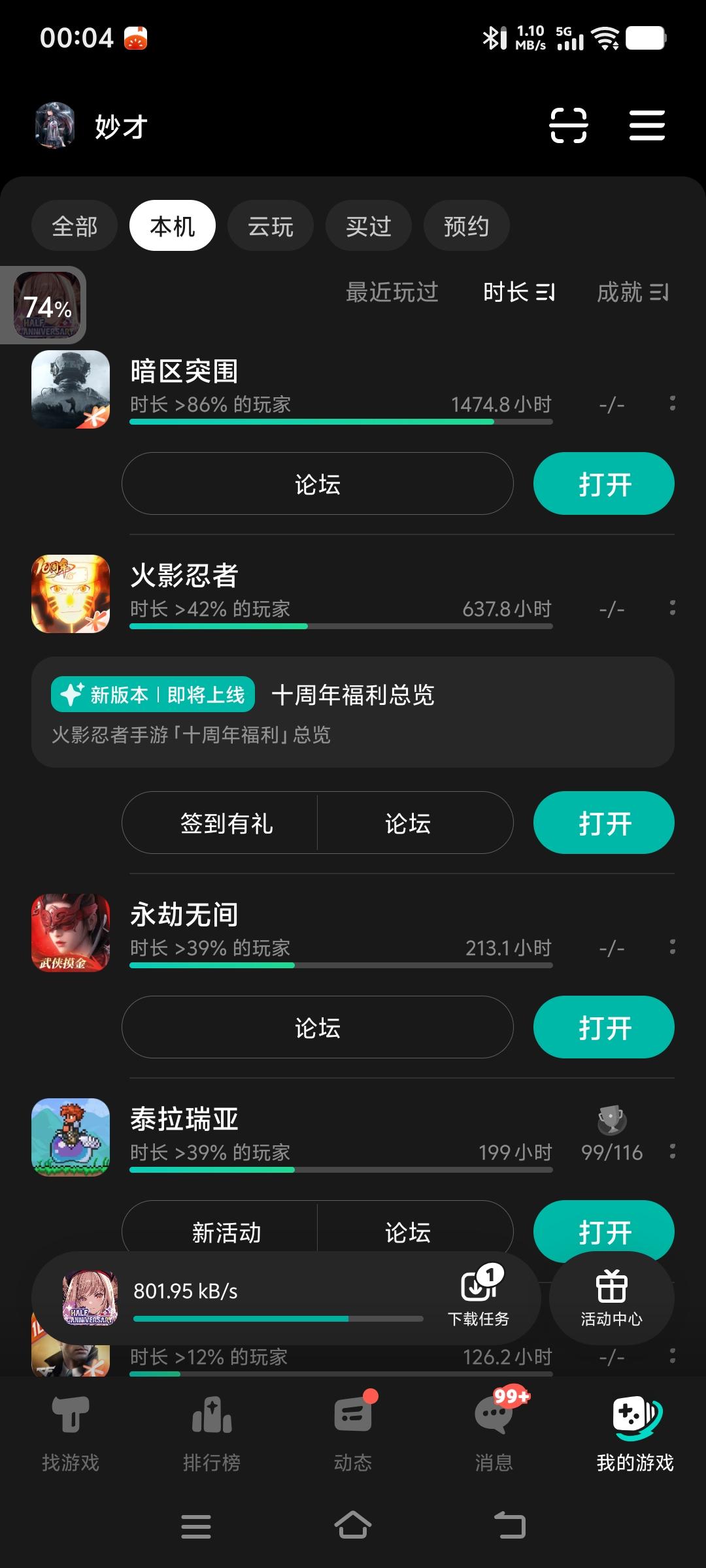Select the 最近玩过 sort option
This screenshot has height=1568, width=706.
coord(392,292)
